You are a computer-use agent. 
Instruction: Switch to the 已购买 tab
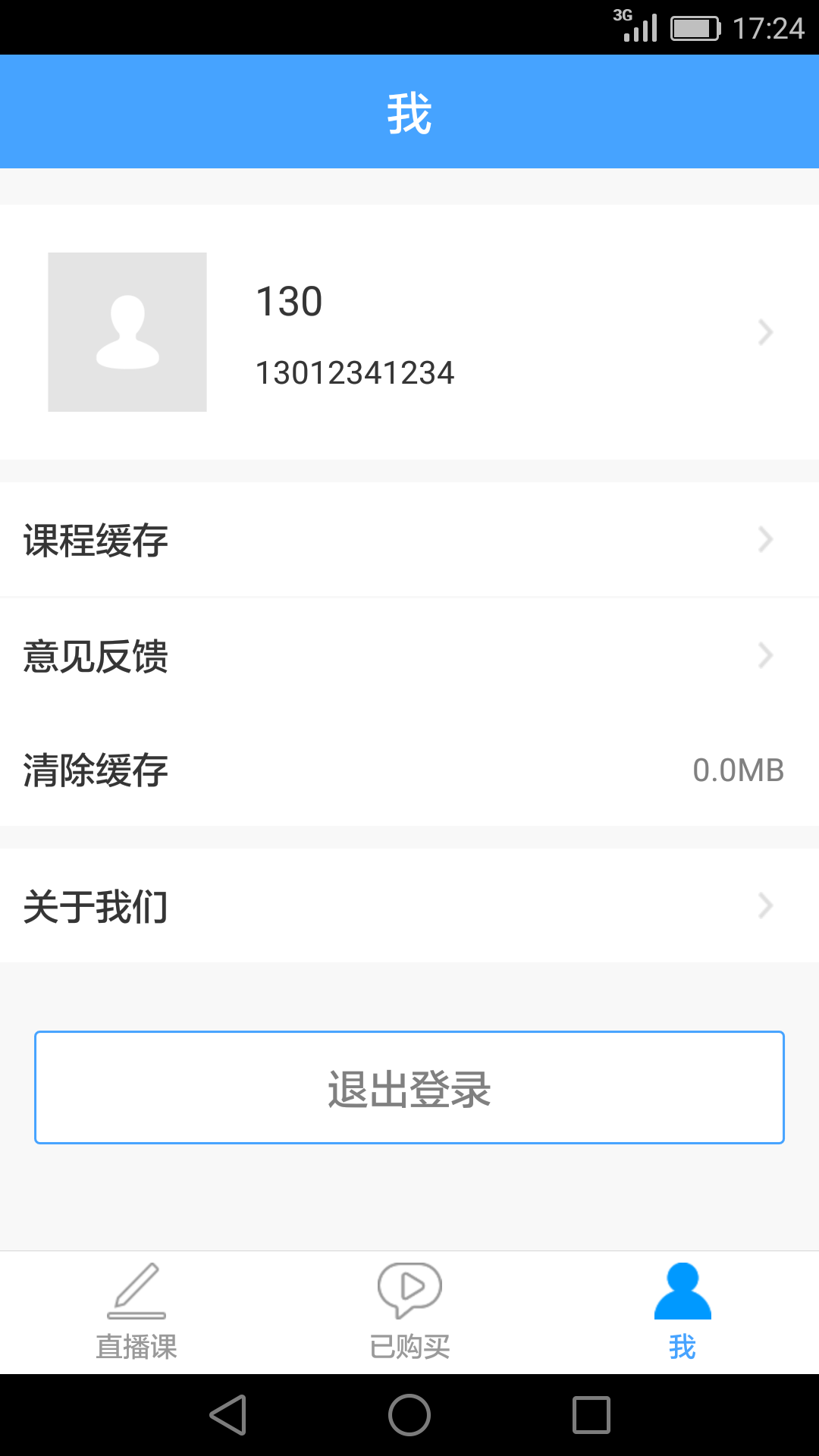pos(409,1348)
